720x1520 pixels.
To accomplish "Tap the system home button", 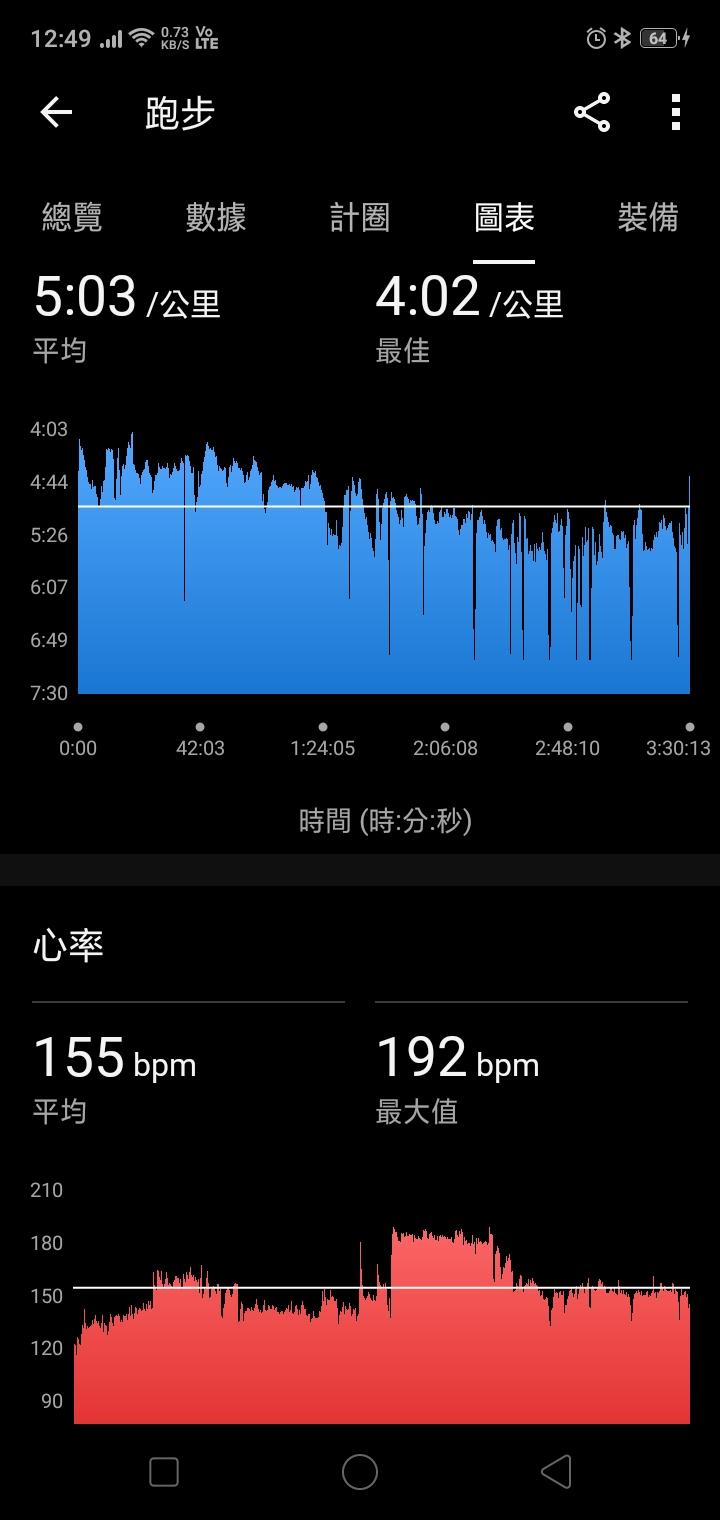I will 360,1472.
